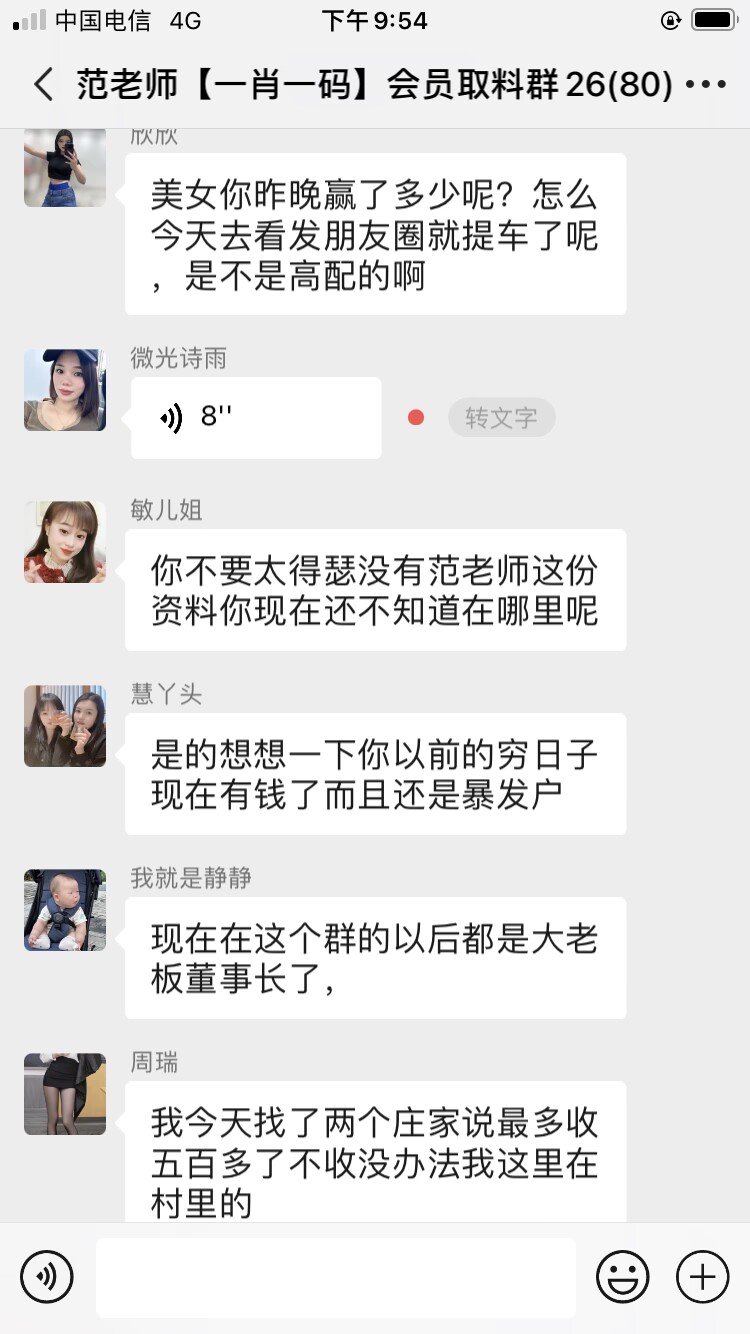Tap the message text input field

335,1277
